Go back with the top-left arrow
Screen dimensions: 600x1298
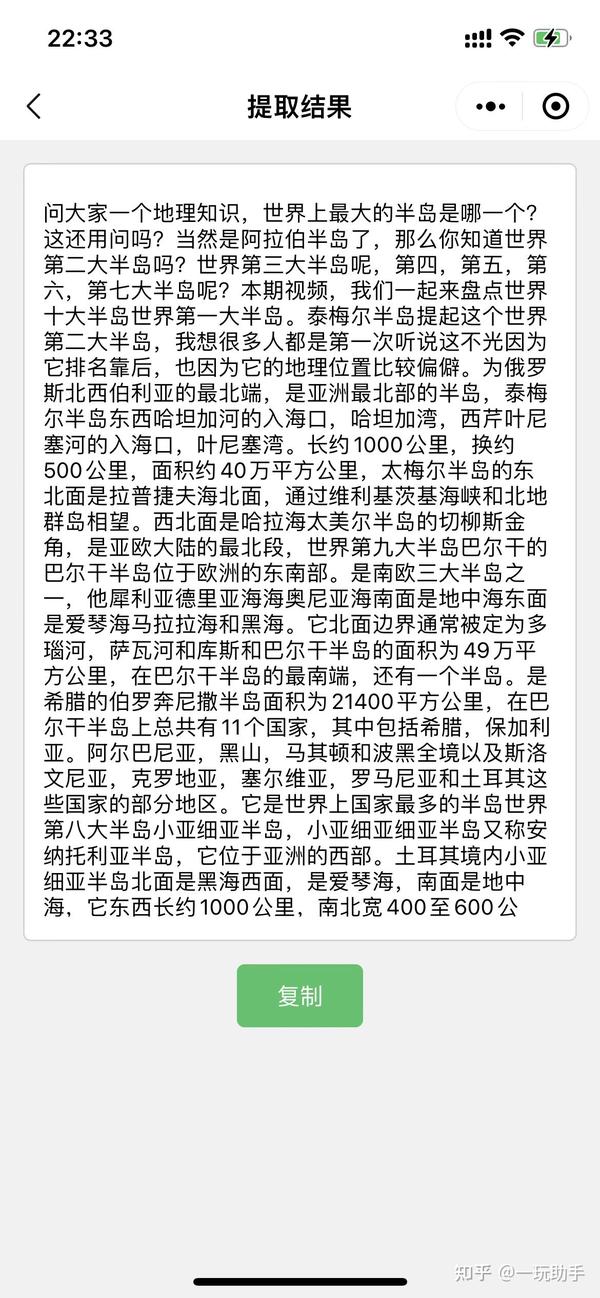(x=34, y=106)
